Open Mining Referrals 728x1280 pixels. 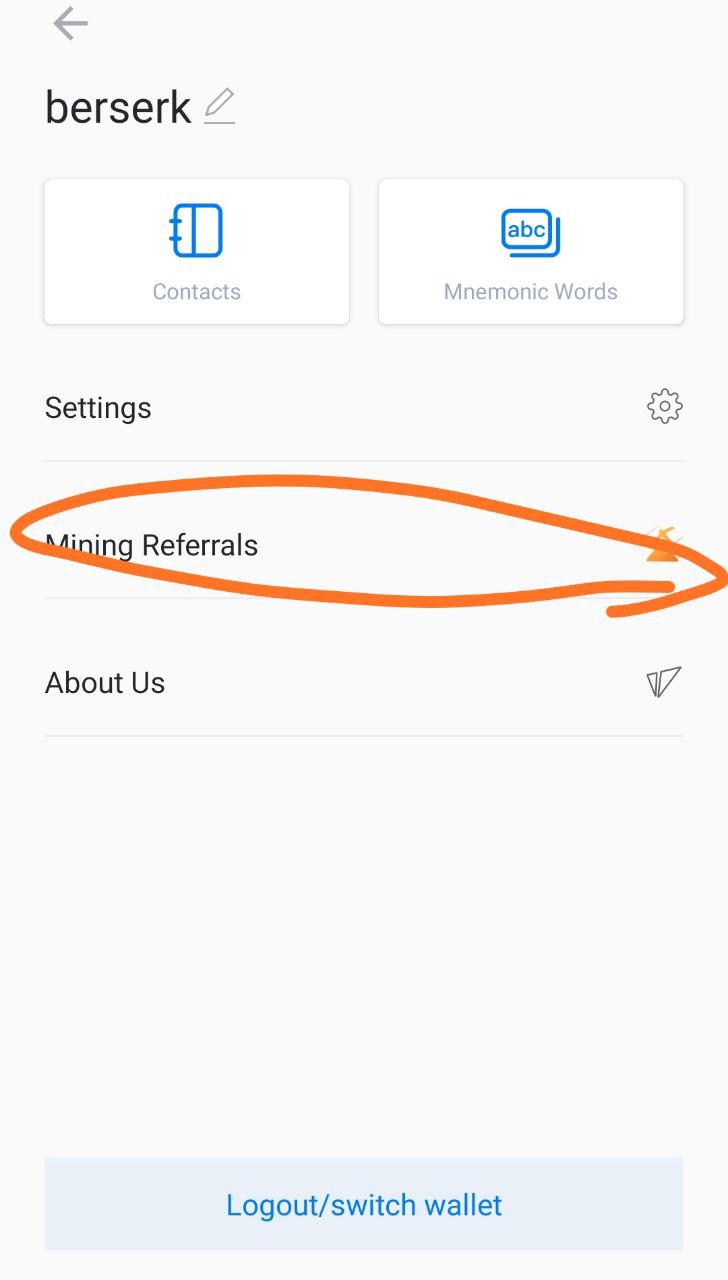(364, 545)
